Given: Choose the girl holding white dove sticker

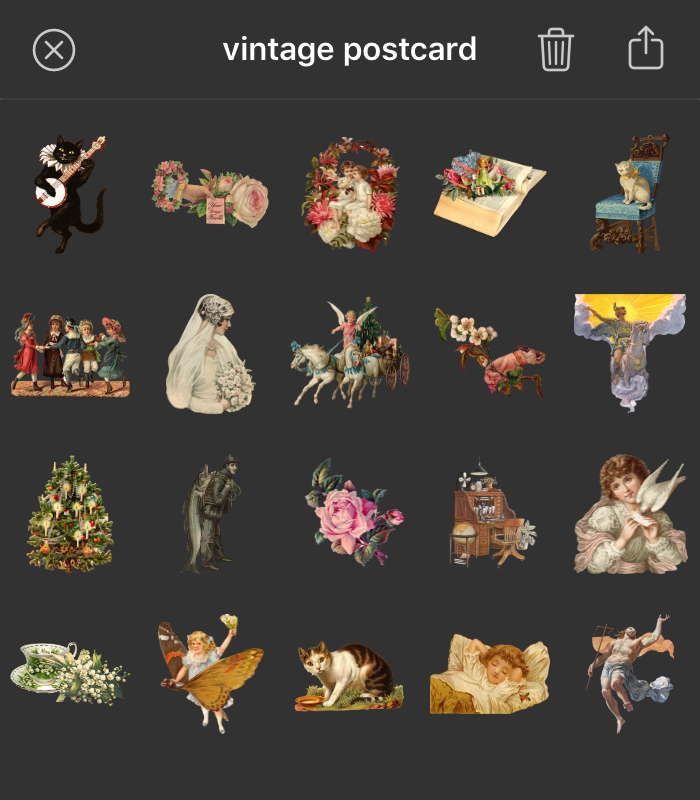Looking at the screenshot, I should click(x=630, y=514).
